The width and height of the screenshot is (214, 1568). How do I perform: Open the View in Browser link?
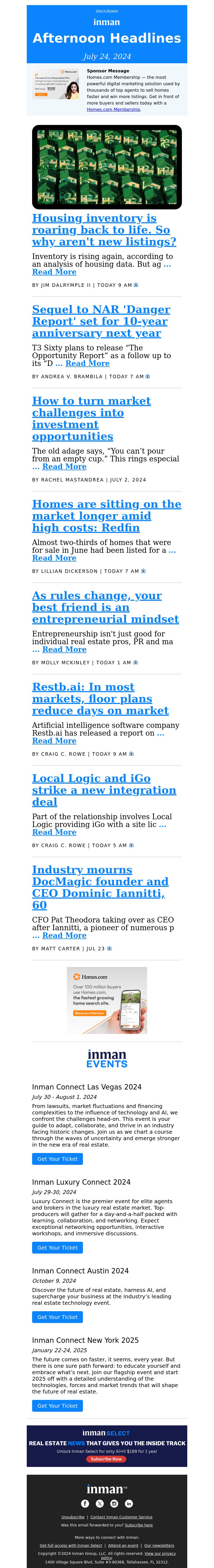click(107, 11)
